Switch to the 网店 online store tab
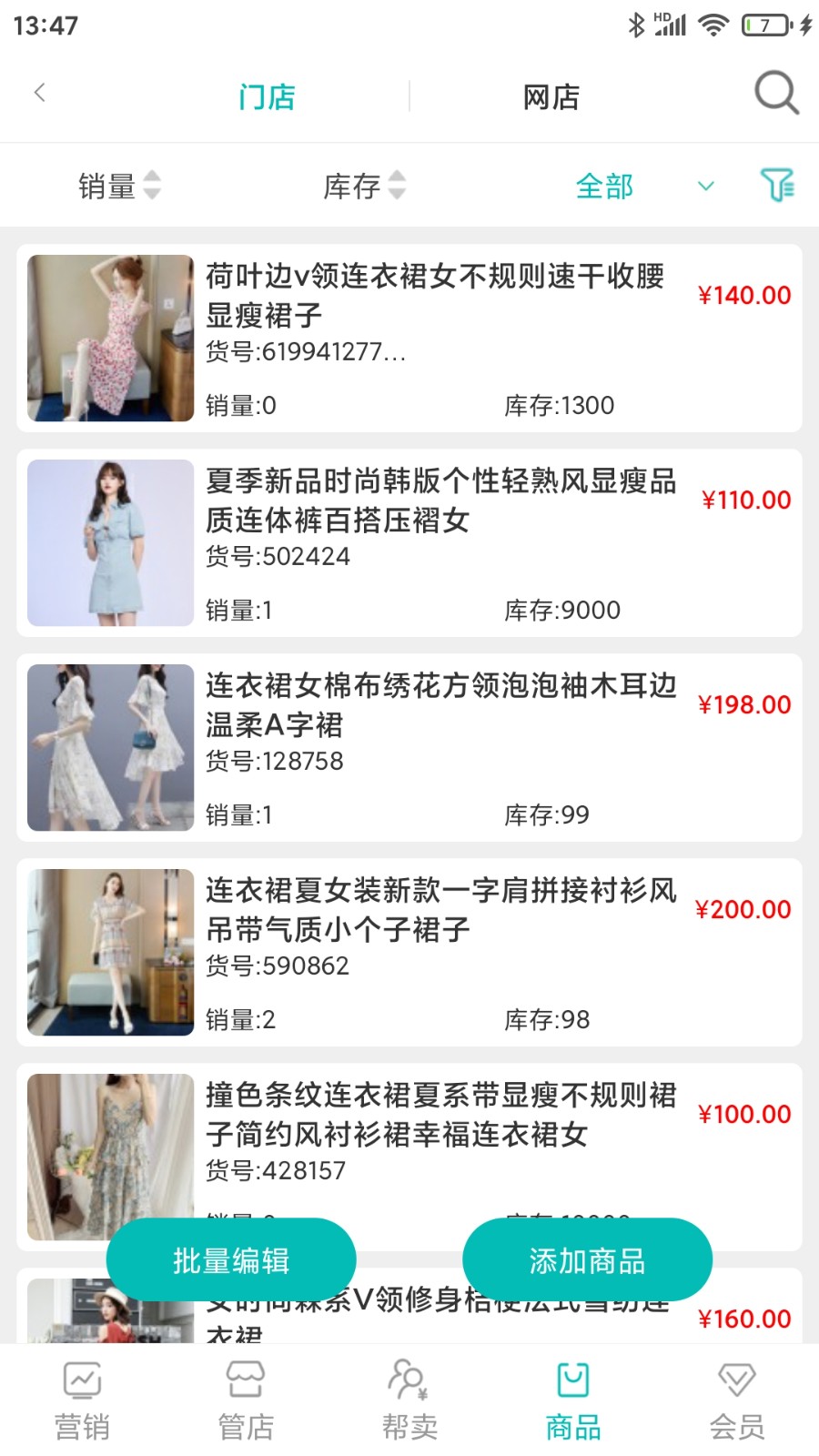 (551, 97)
